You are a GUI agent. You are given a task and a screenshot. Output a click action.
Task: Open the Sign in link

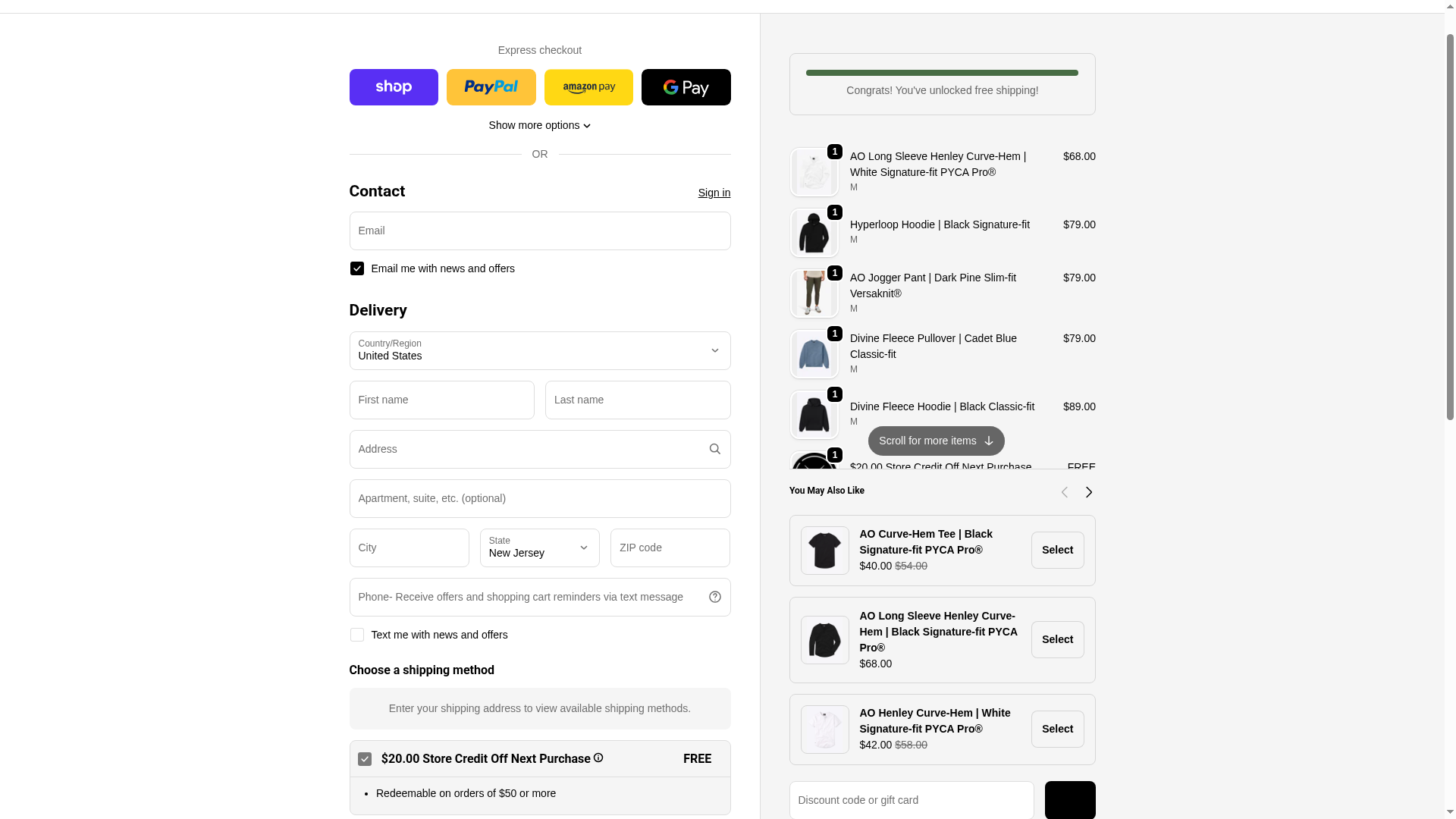coord(714,193)
